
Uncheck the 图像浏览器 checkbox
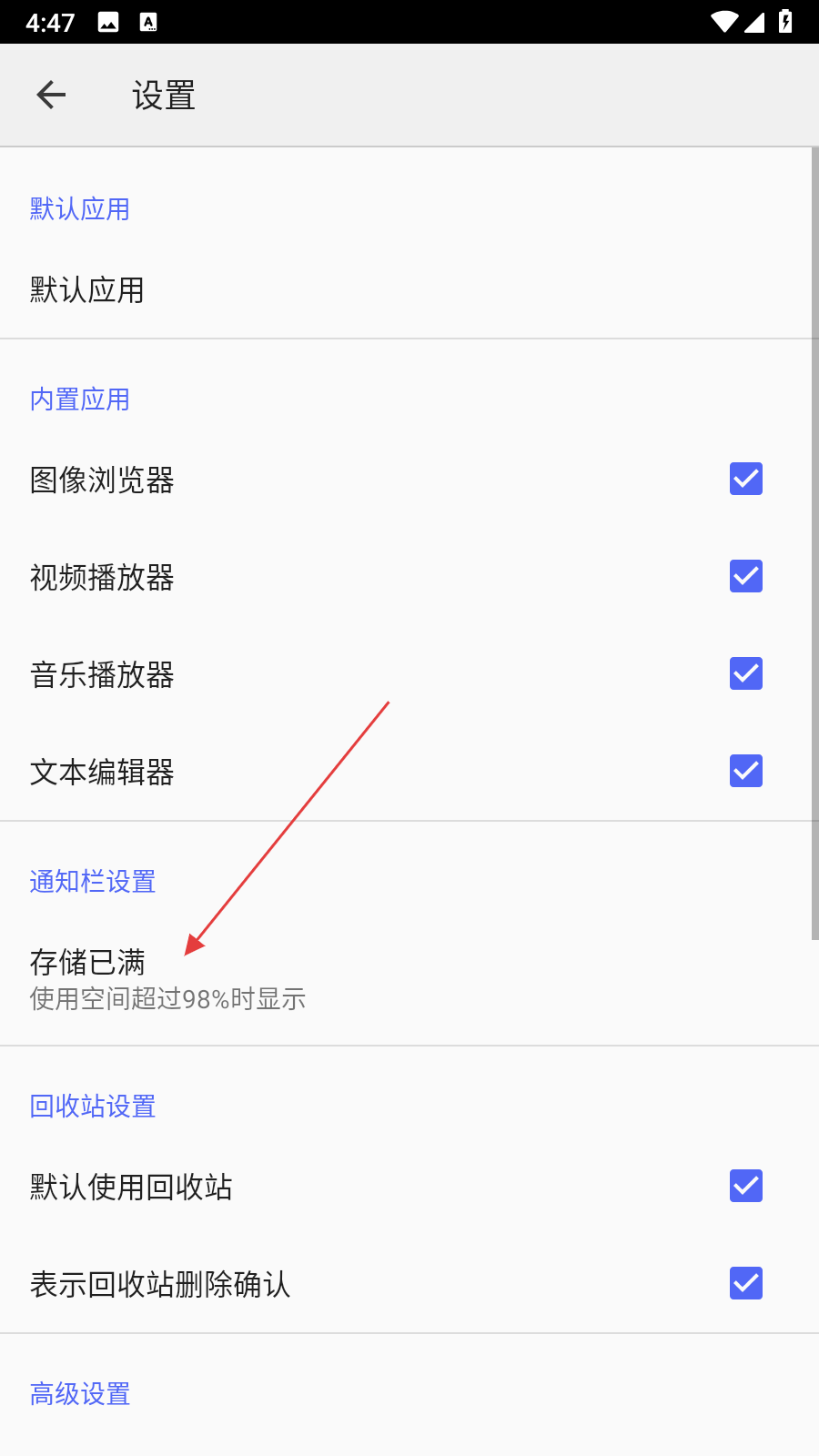[745, 479]
